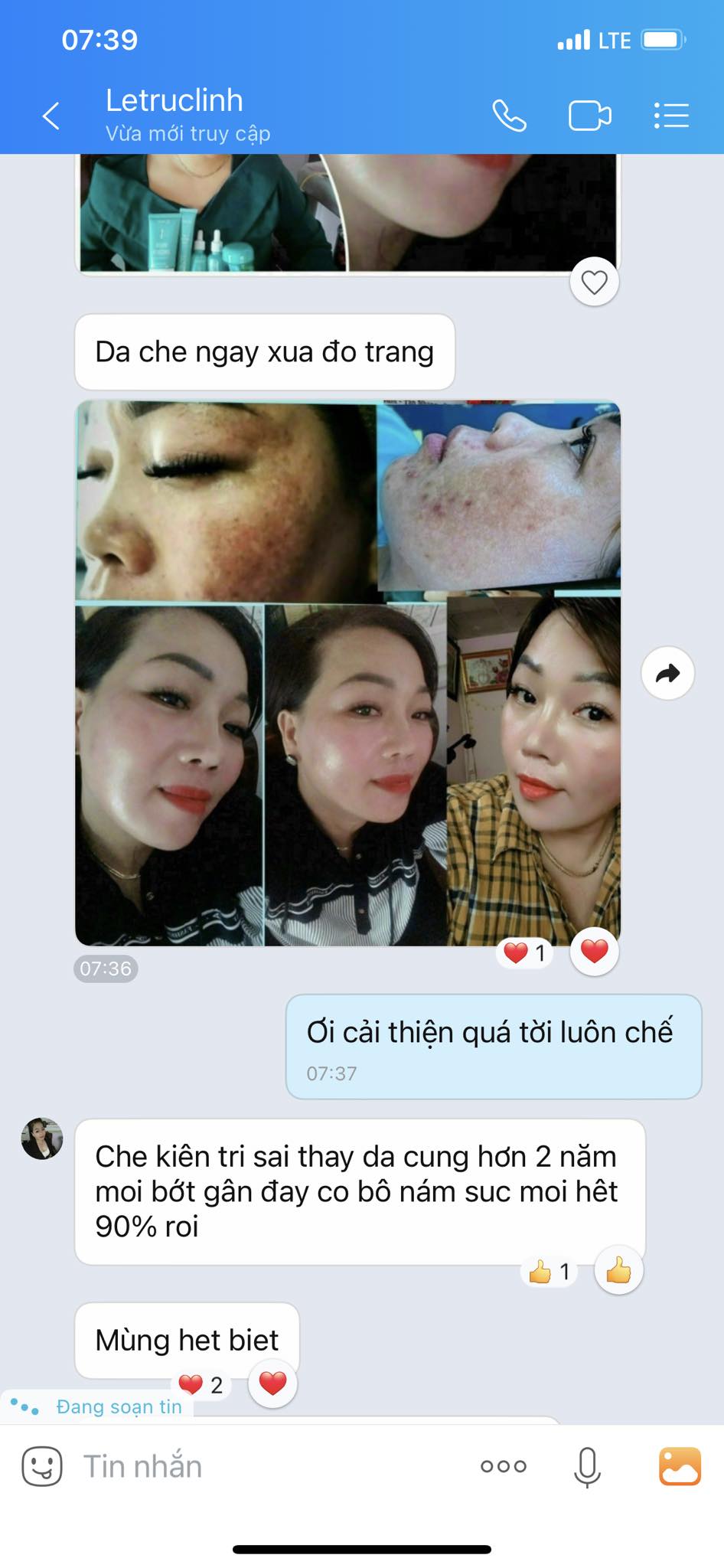Open the conversation options menu
724x1568 pixels.
click(x=671, y=116)
